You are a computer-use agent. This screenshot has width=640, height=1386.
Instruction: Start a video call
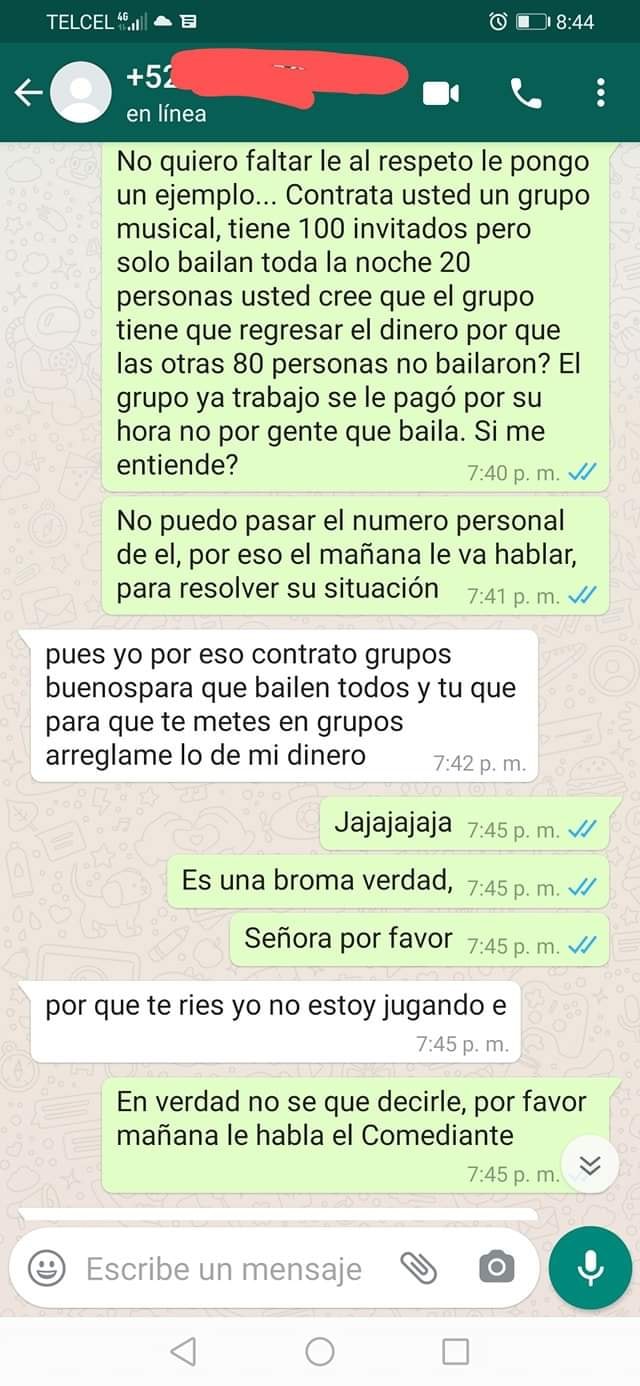pos(440,93)
